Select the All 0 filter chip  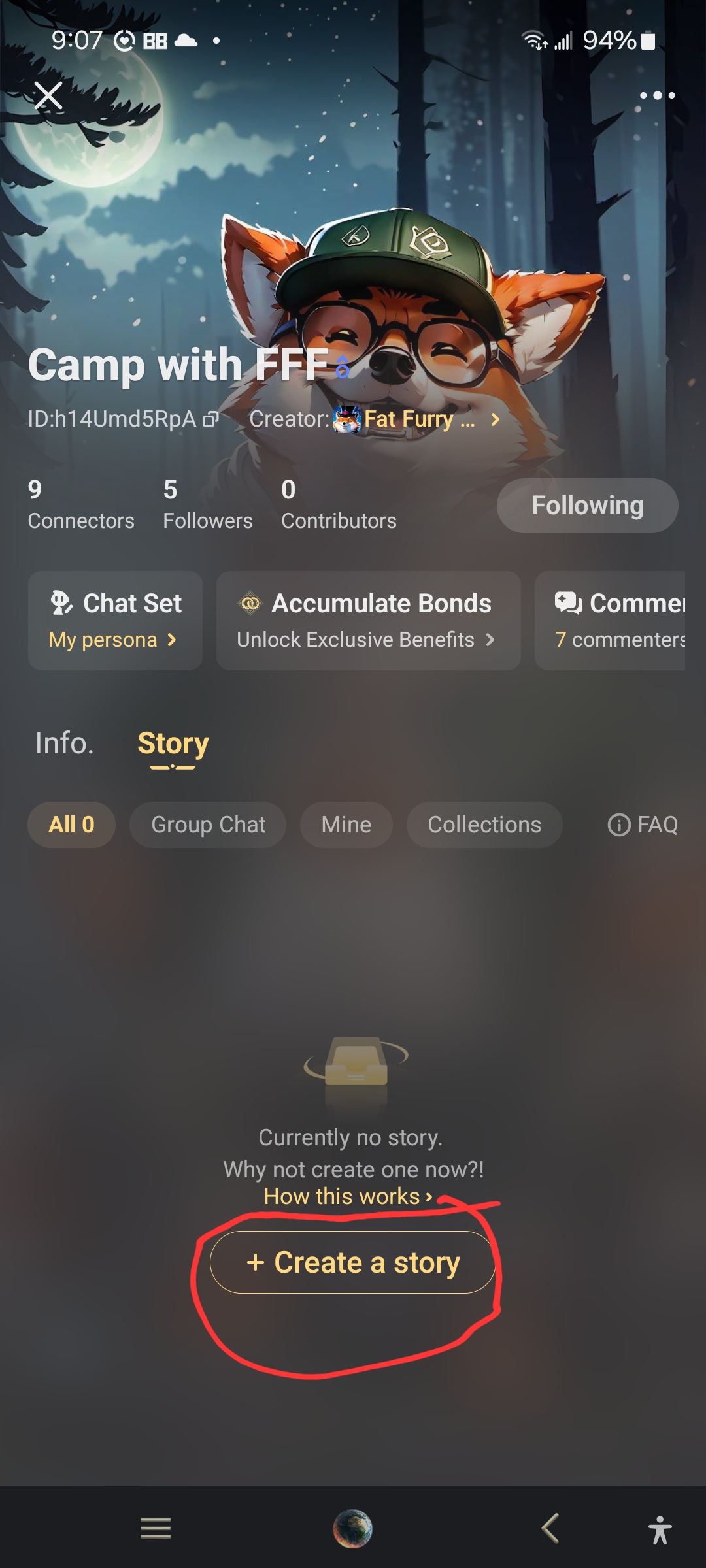click(71, 825)
